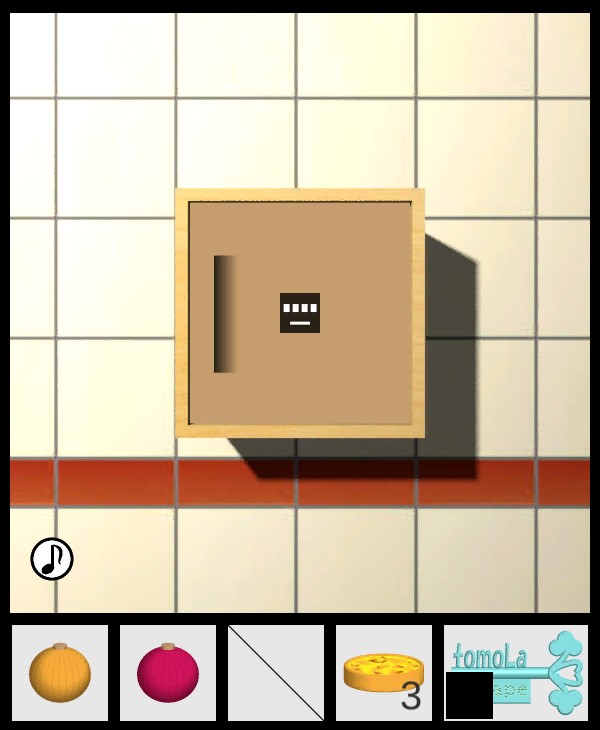Tap the keypad lock on the box

[300, 313]
